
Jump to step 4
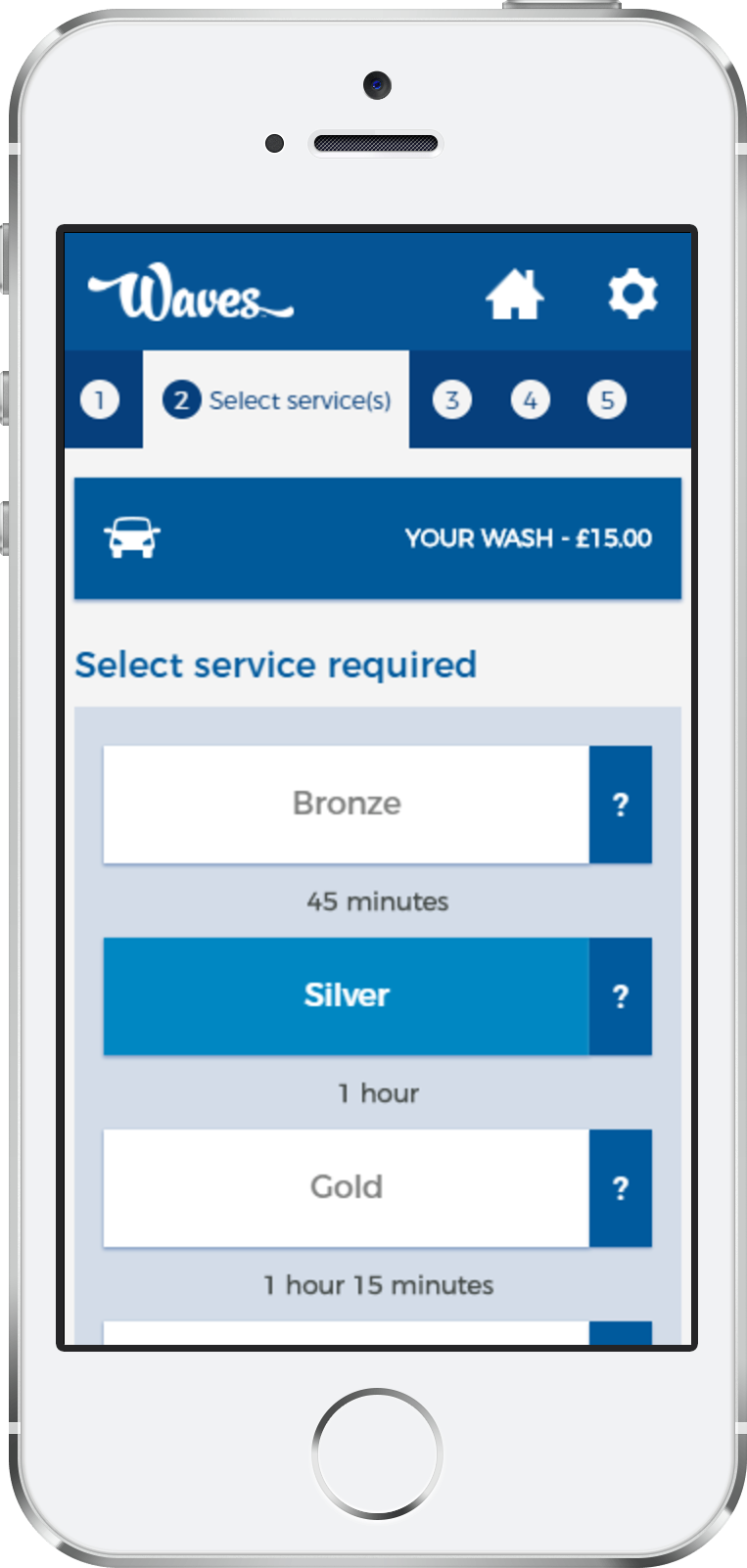[530, 399]
